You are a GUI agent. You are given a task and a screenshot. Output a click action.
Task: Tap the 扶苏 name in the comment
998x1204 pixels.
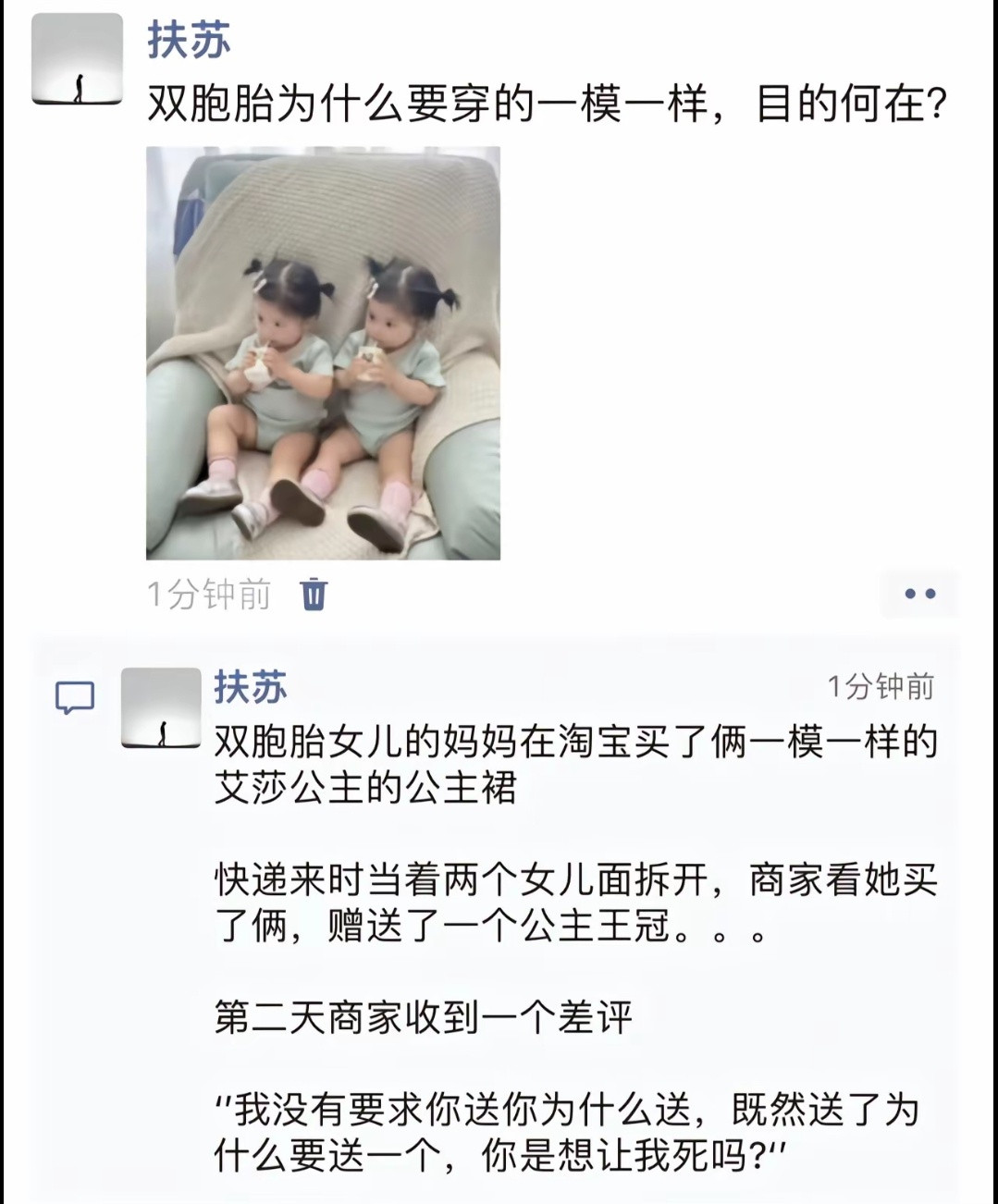(x=251, y=687)
